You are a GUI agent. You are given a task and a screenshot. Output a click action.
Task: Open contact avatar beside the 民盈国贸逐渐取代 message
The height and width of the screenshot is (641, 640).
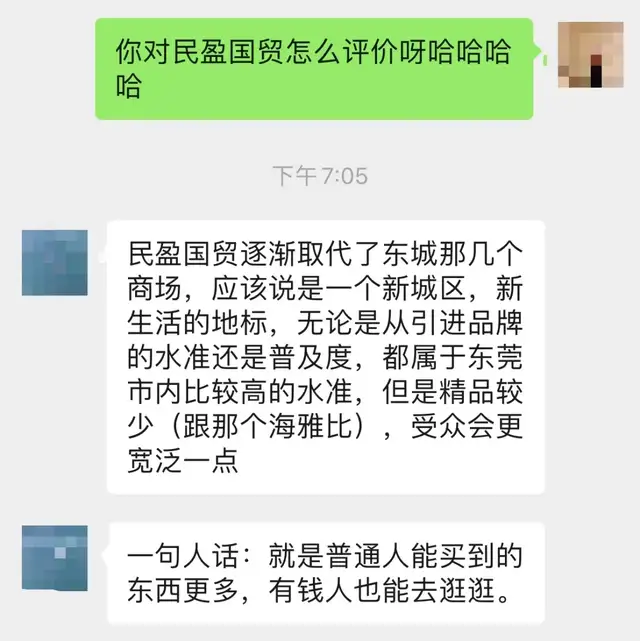55,263
